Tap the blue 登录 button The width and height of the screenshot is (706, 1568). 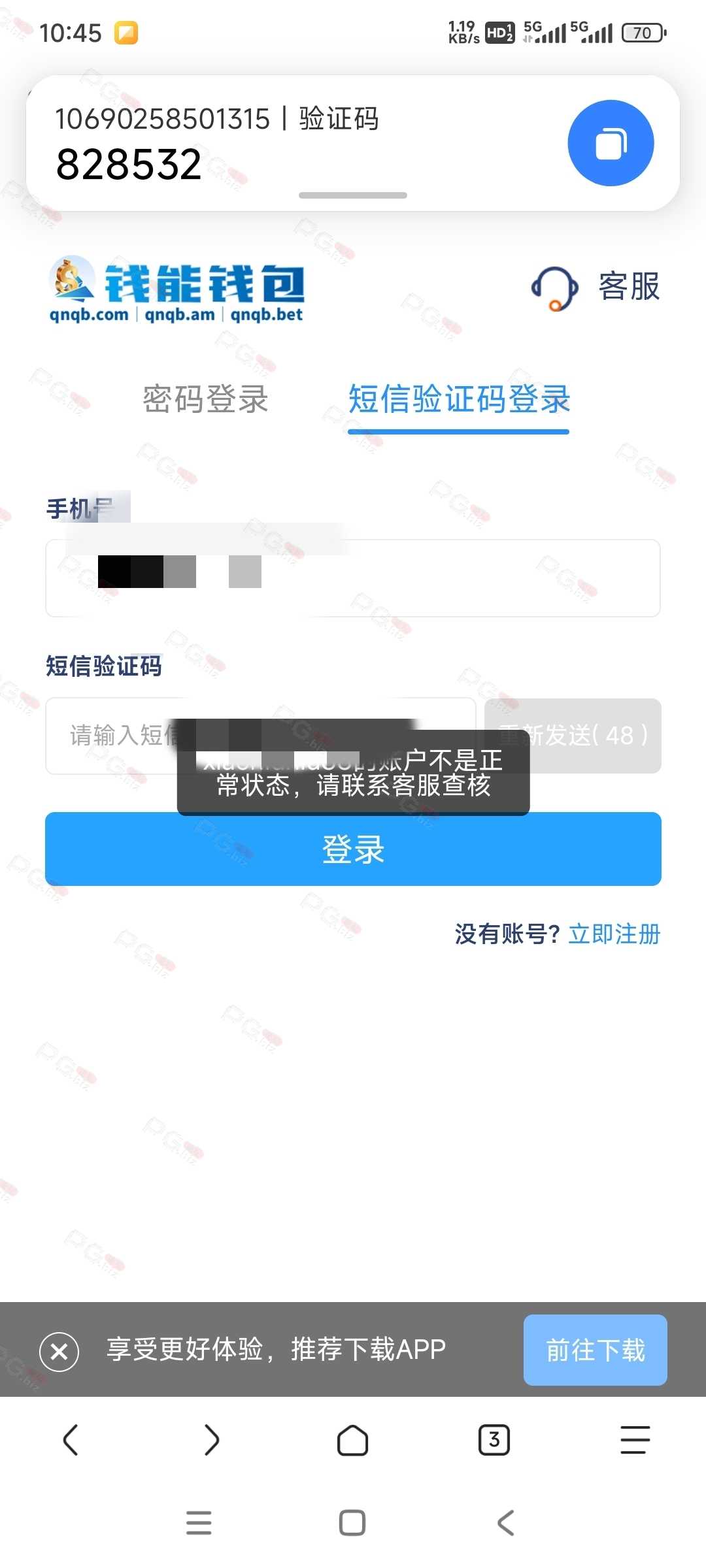click(x=353, y=849)
